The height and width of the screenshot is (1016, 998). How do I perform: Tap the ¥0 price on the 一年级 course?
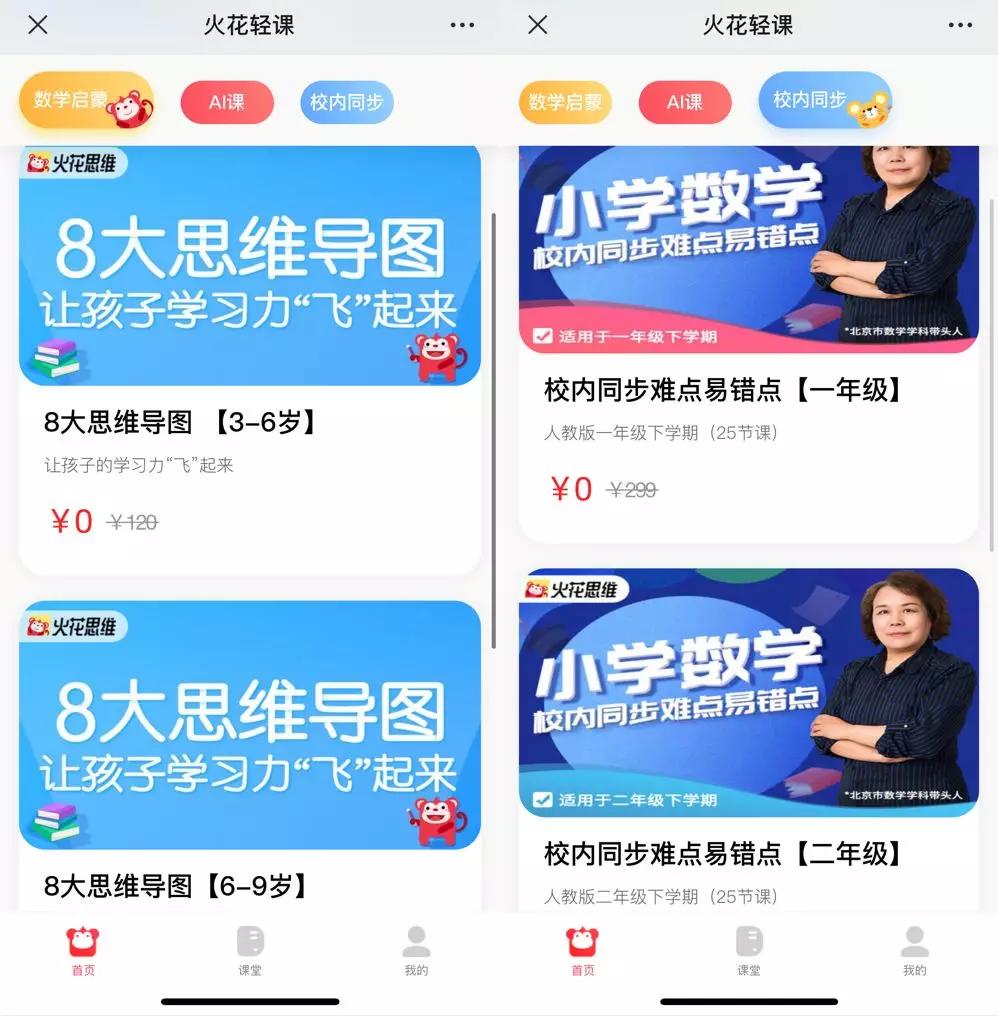point(572,490)
